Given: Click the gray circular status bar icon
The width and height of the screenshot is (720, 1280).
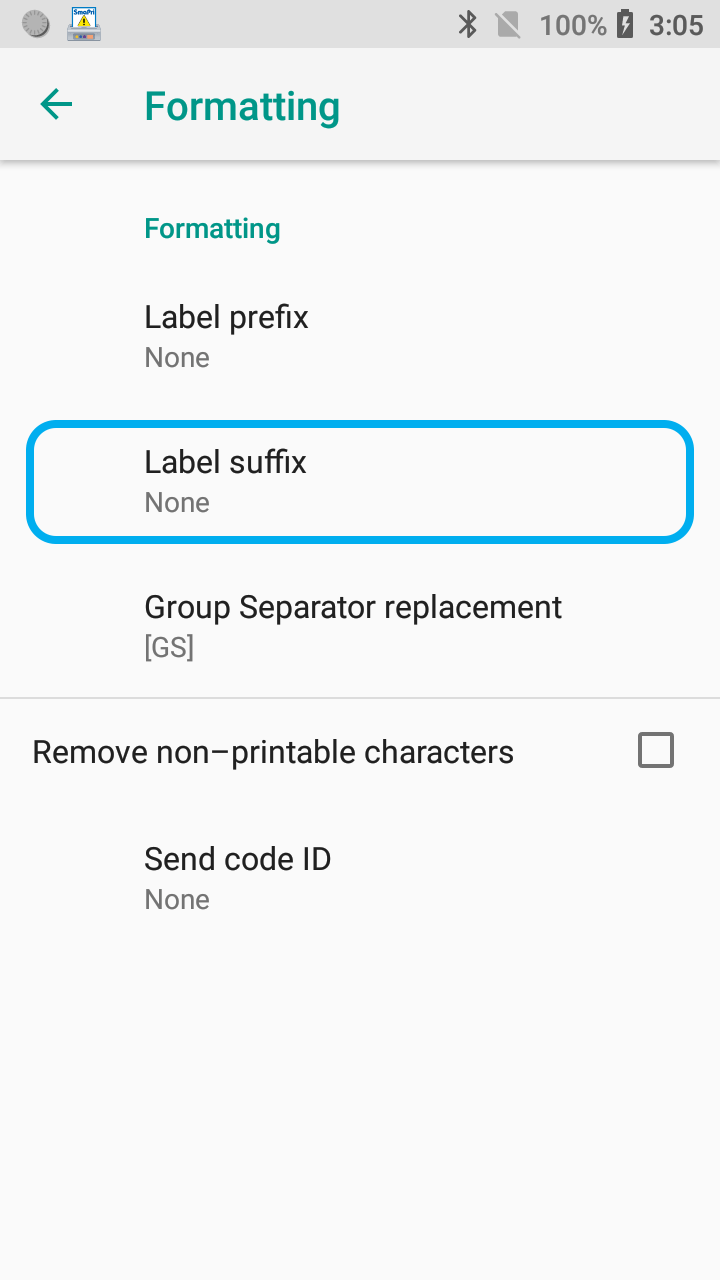Looking at the screenshot, I should 34,22.
